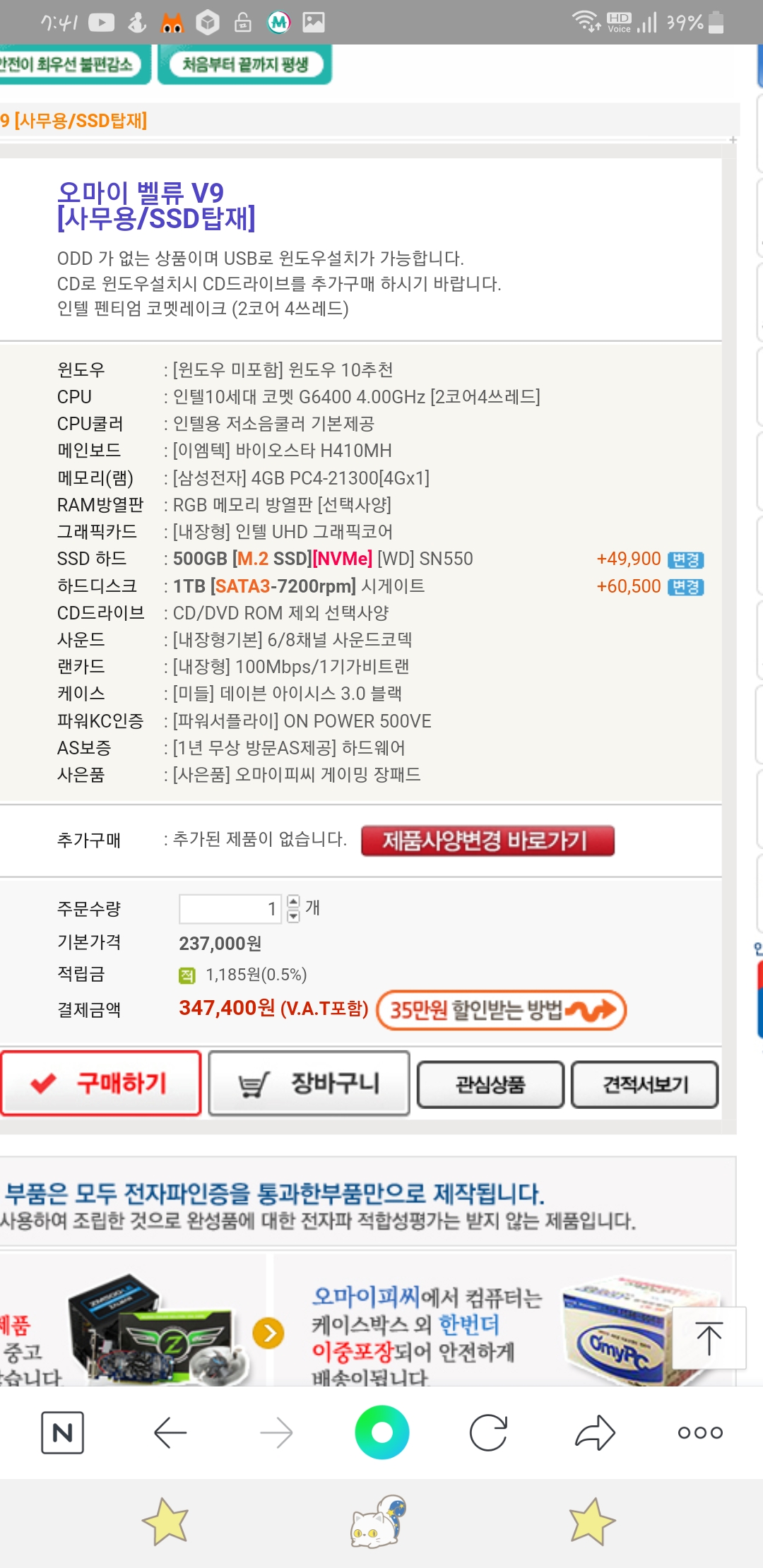Tap the 주문수량 quantity input field
Image resolution: width=763 pixels, height=1568 pixels.
(x=230, y=909)
